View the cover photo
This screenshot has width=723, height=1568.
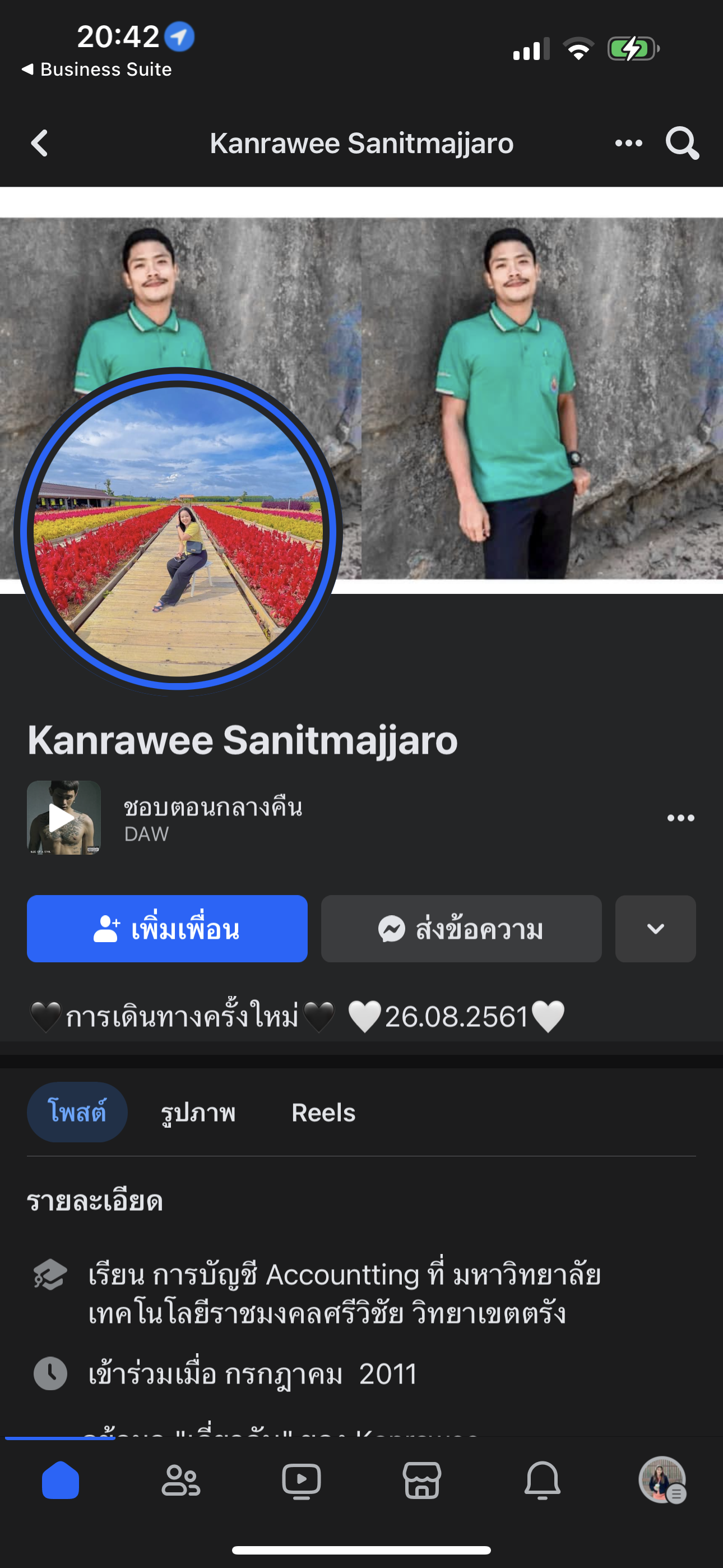click(x=541, y=396)
